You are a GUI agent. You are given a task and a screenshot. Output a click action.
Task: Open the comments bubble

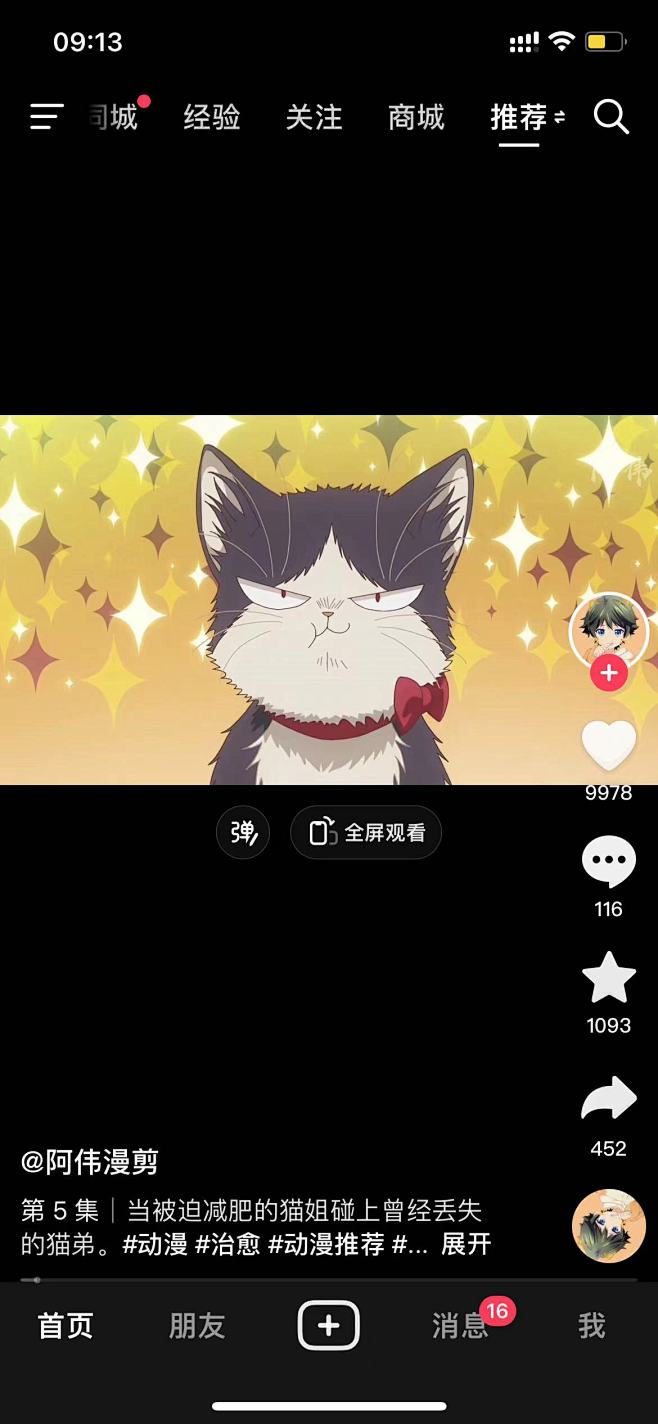(x=608, y=861)
